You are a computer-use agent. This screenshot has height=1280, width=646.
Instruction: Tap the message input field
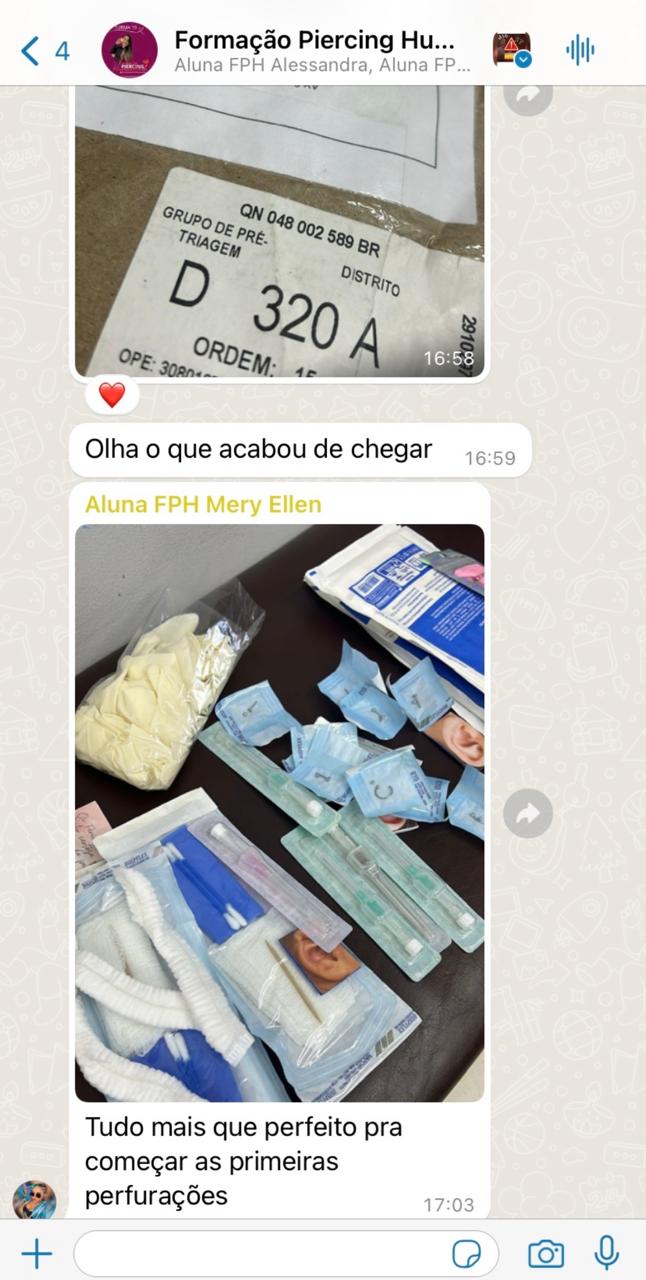click(260, 1253)
